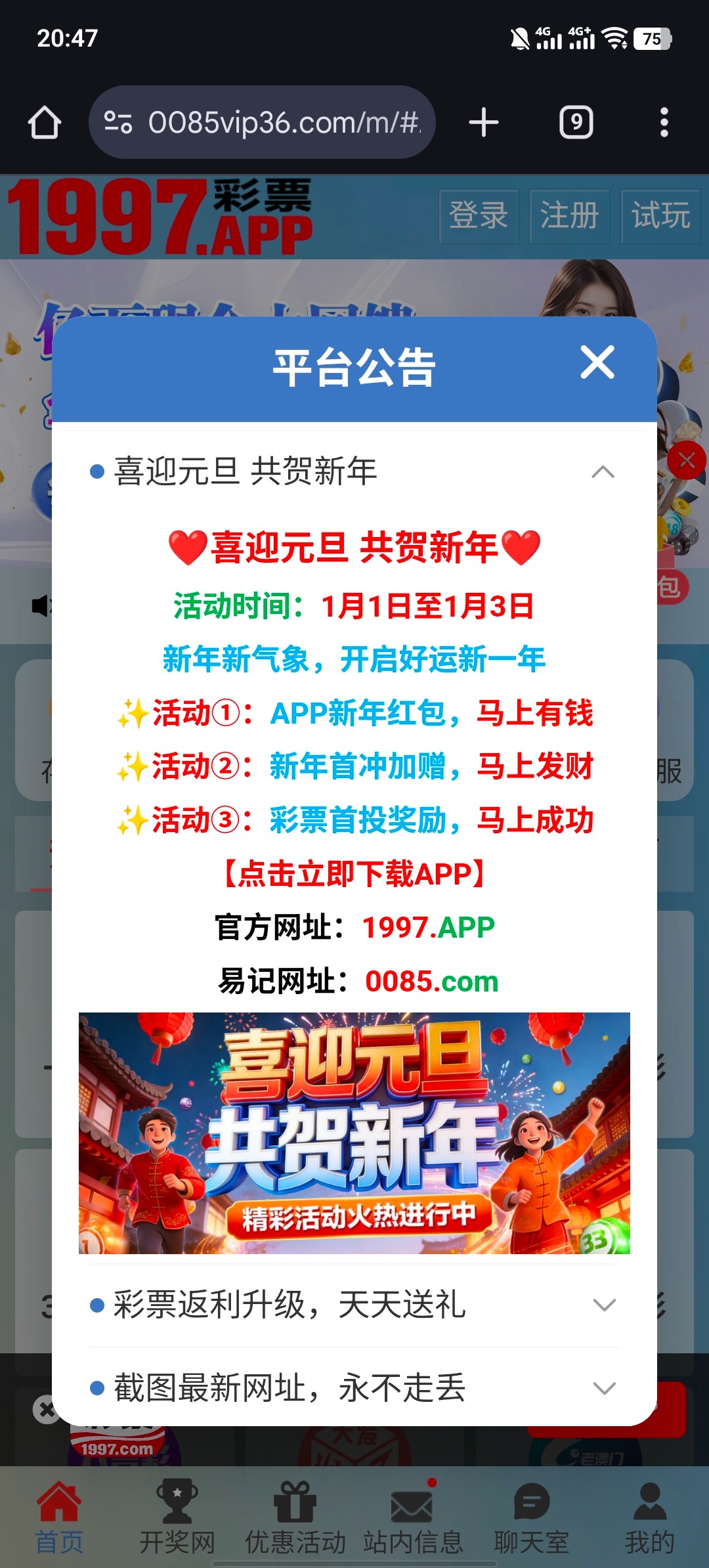Screen dimensions: 709x1568
Task: Tap the 注册 register button
Action: (x=569, y=216)
